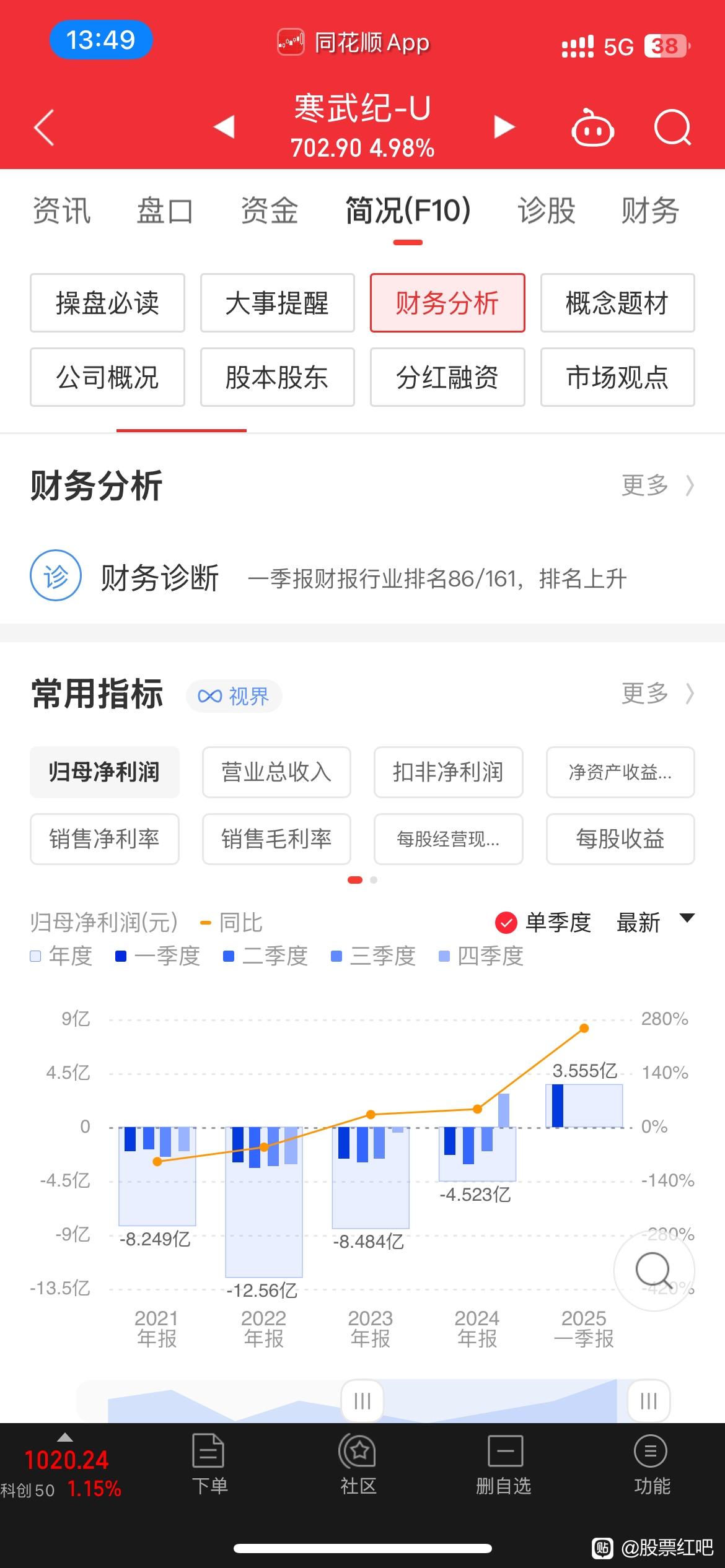Open the robot assistant icon
The image size is (725, 1568).
(592, 128)
